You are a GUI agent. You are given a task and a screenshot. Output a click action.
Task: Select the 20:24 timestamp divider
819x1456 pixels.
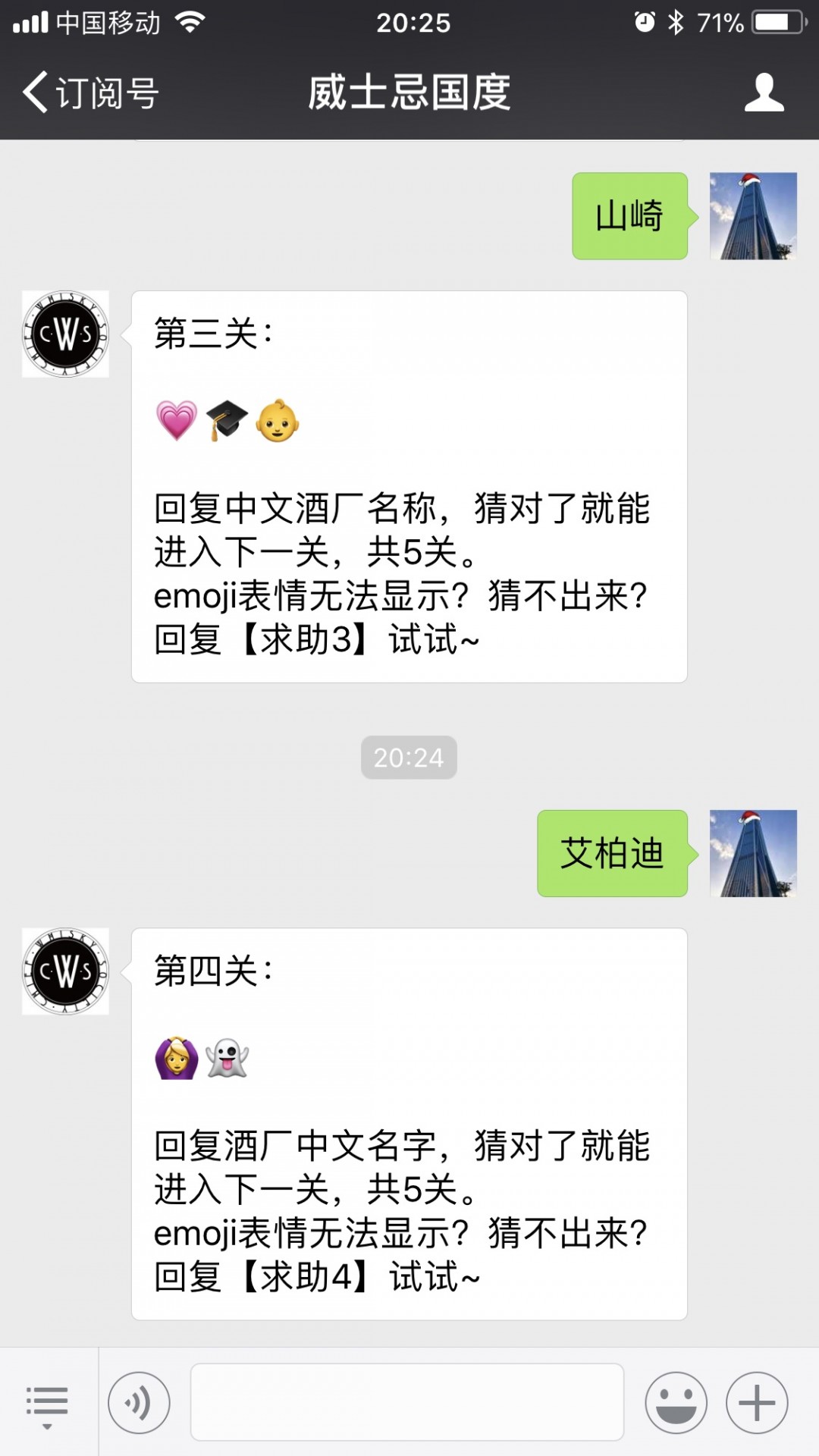pos(408,756)
